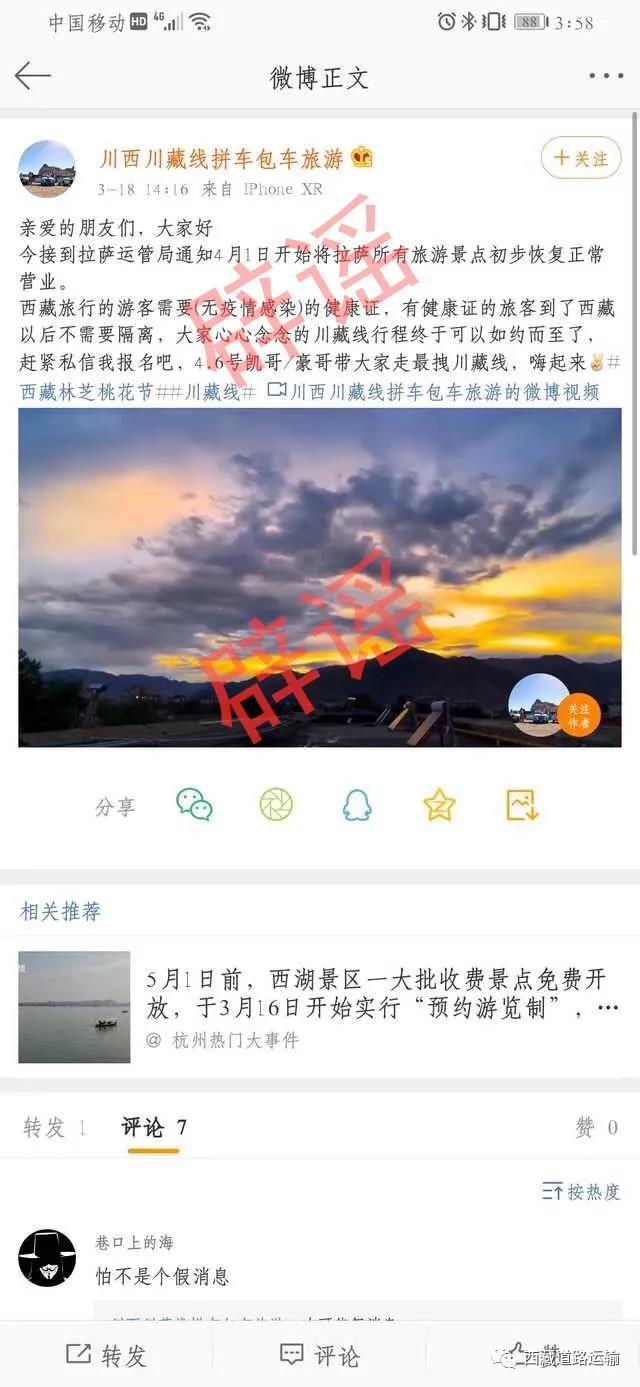Share the post to QQ

357,804
